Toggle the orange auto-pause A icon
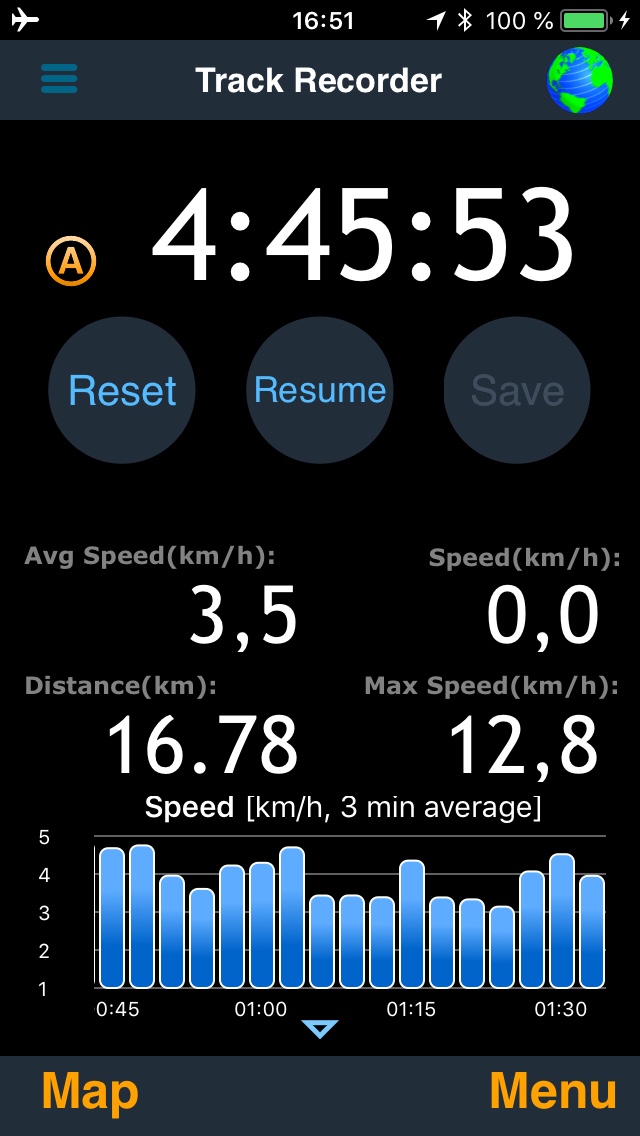640x1136 pixels. 71,262
